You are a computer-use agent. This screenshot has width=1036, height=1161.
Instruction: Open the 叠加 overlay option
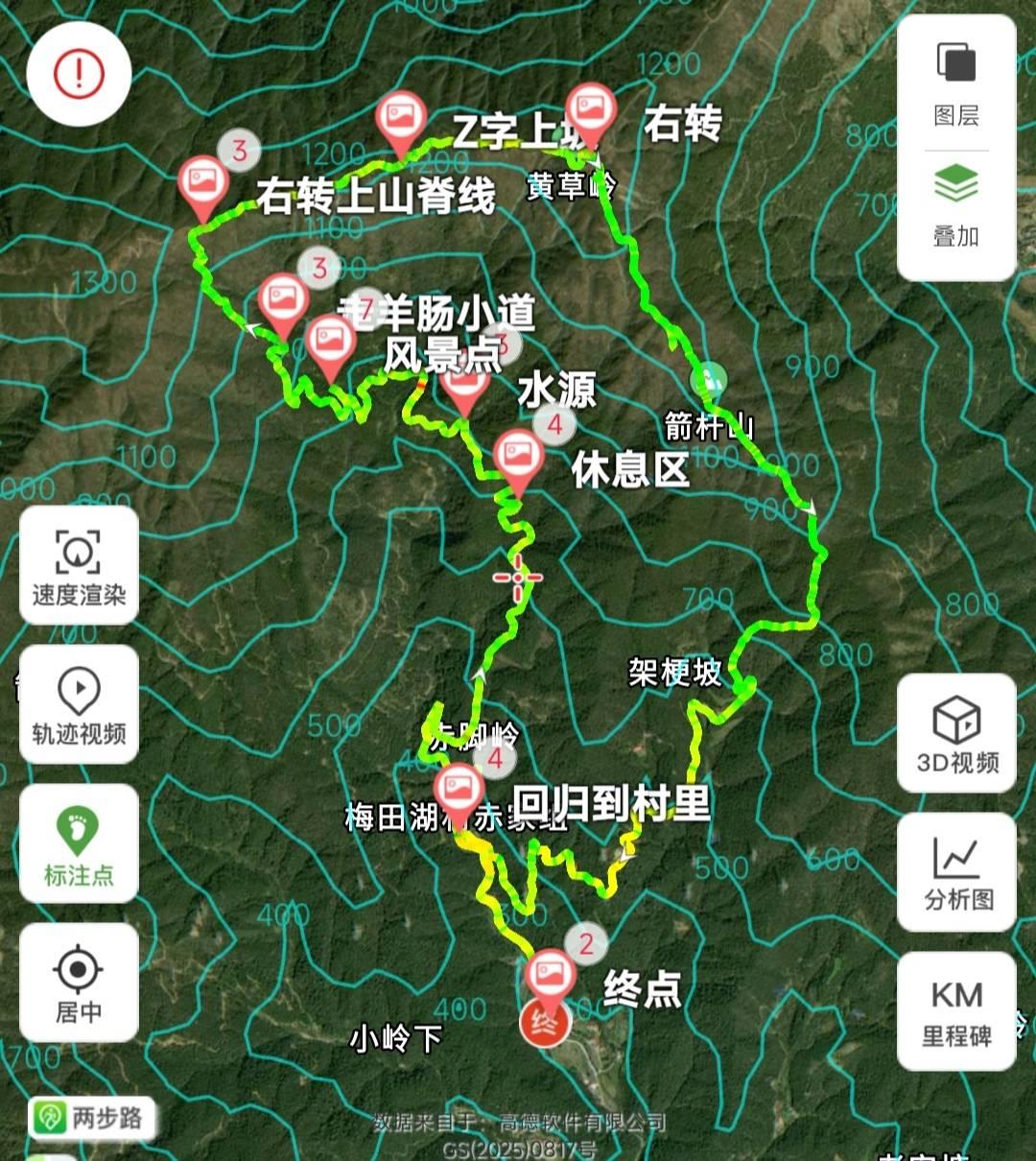tap(956, 205)
